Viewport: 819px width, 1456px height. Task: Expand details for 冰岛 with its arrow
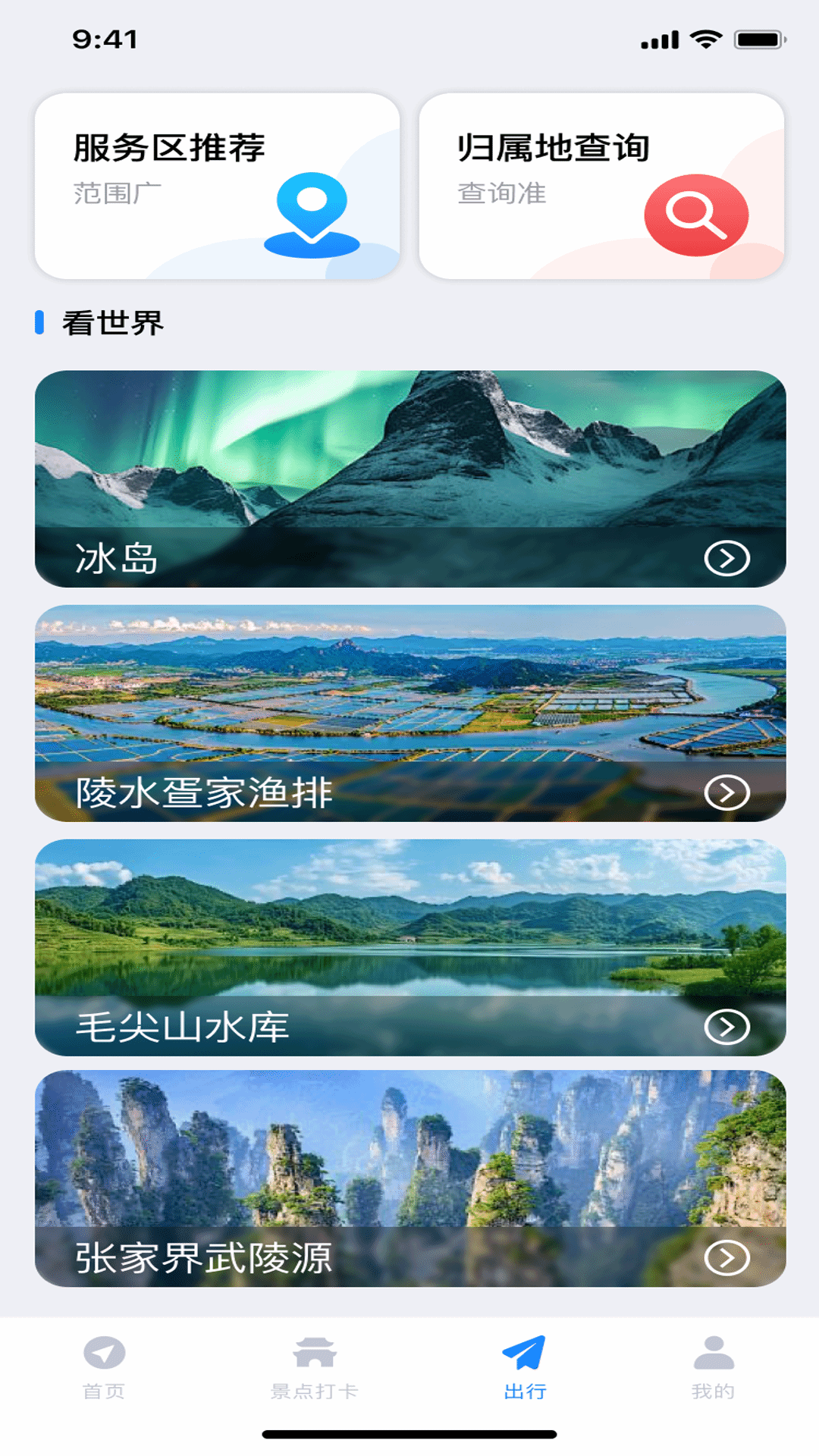click(x=727, y=557)
